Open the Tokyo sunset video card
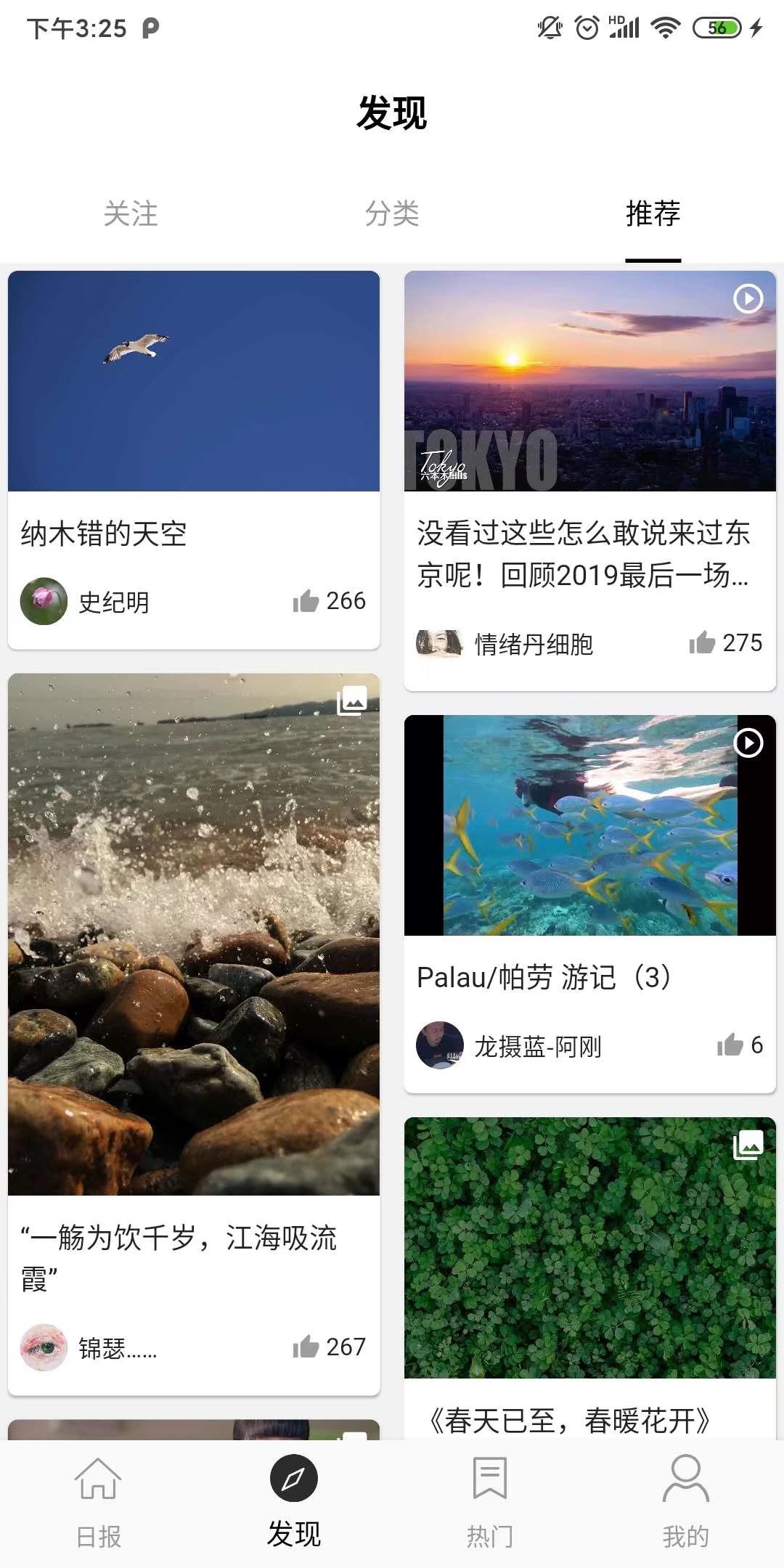This screenshot has width=784, height=1568. tap(590, 382)
